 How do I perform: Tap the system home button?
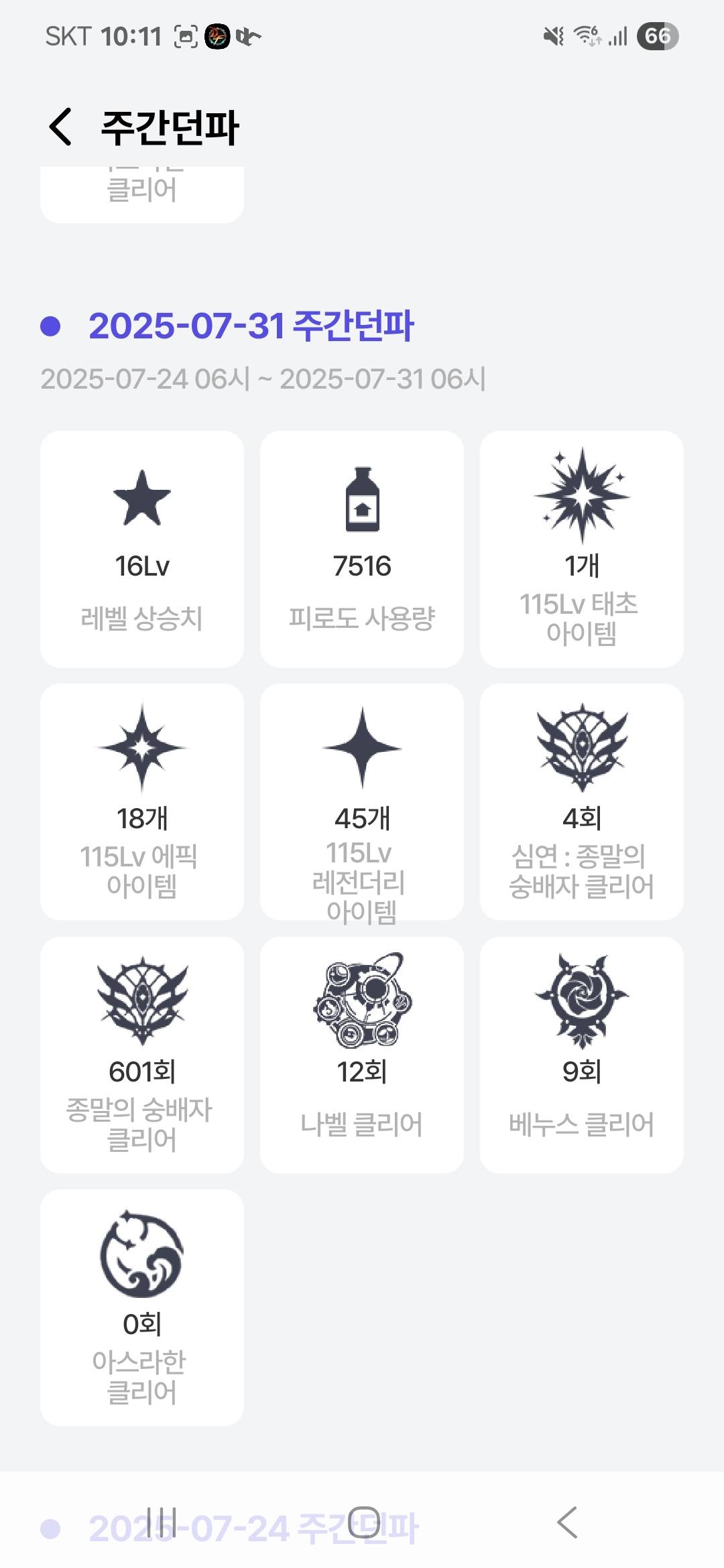pyautogui.click(x=363, y=1522)
